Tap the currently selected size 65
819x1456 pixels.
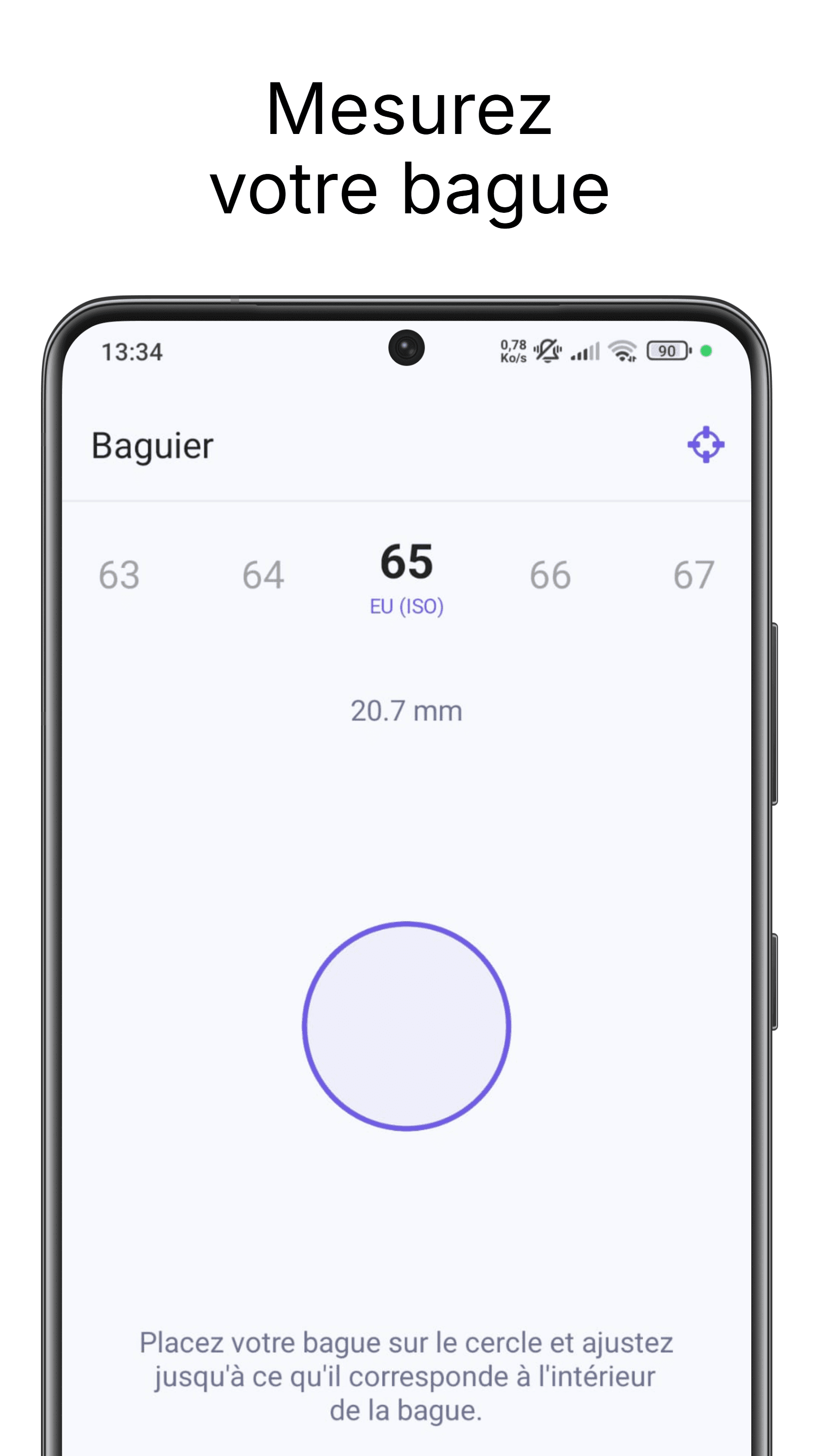coord(406,561)
